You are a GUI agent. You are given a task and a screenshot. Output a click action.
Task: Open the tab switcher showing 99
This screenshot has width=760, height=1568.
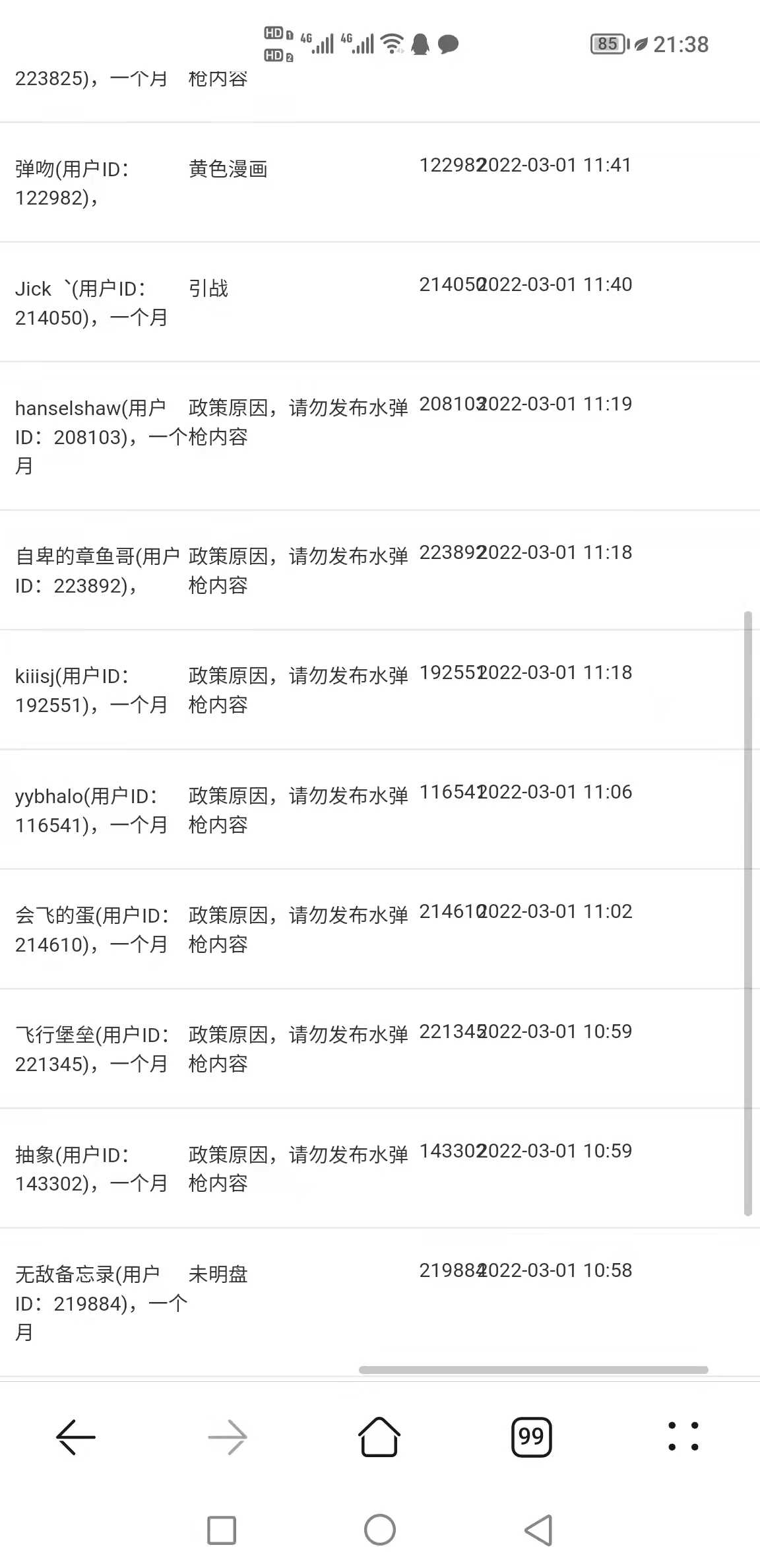531,1437
